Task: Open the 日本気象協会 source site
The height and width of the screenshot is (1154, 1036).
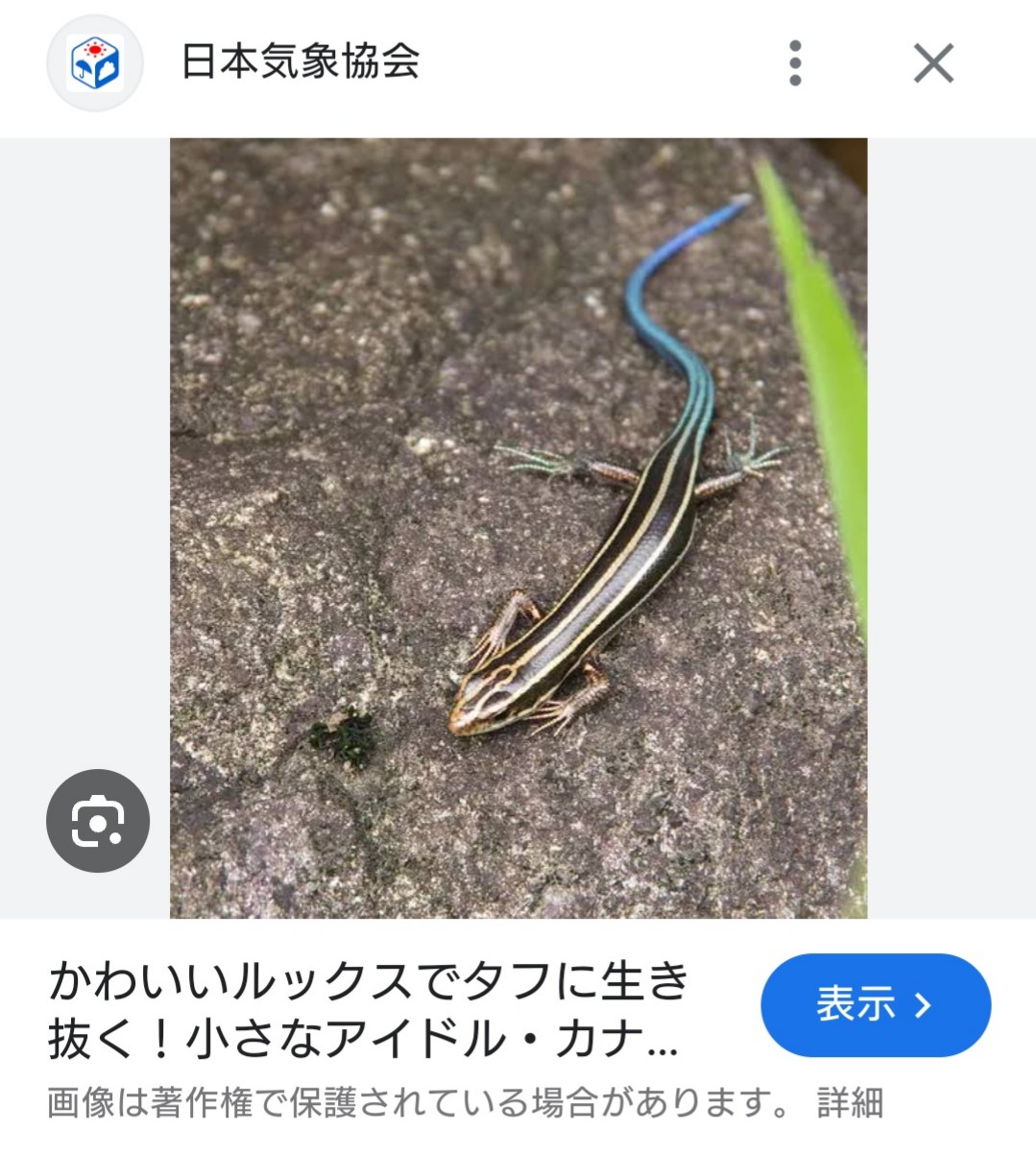Action: pos(301,61)
